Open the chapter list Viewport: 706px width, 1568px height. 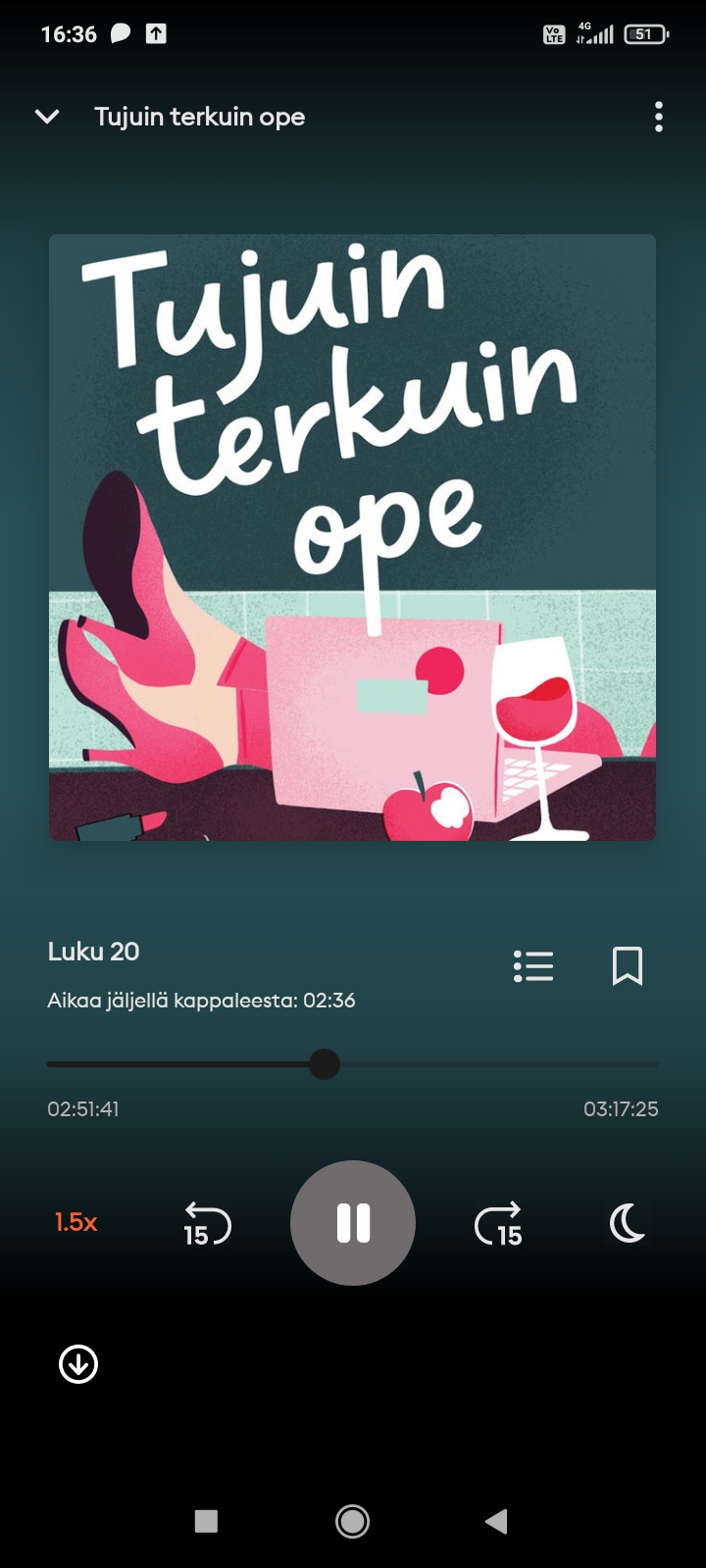[533, 966]
